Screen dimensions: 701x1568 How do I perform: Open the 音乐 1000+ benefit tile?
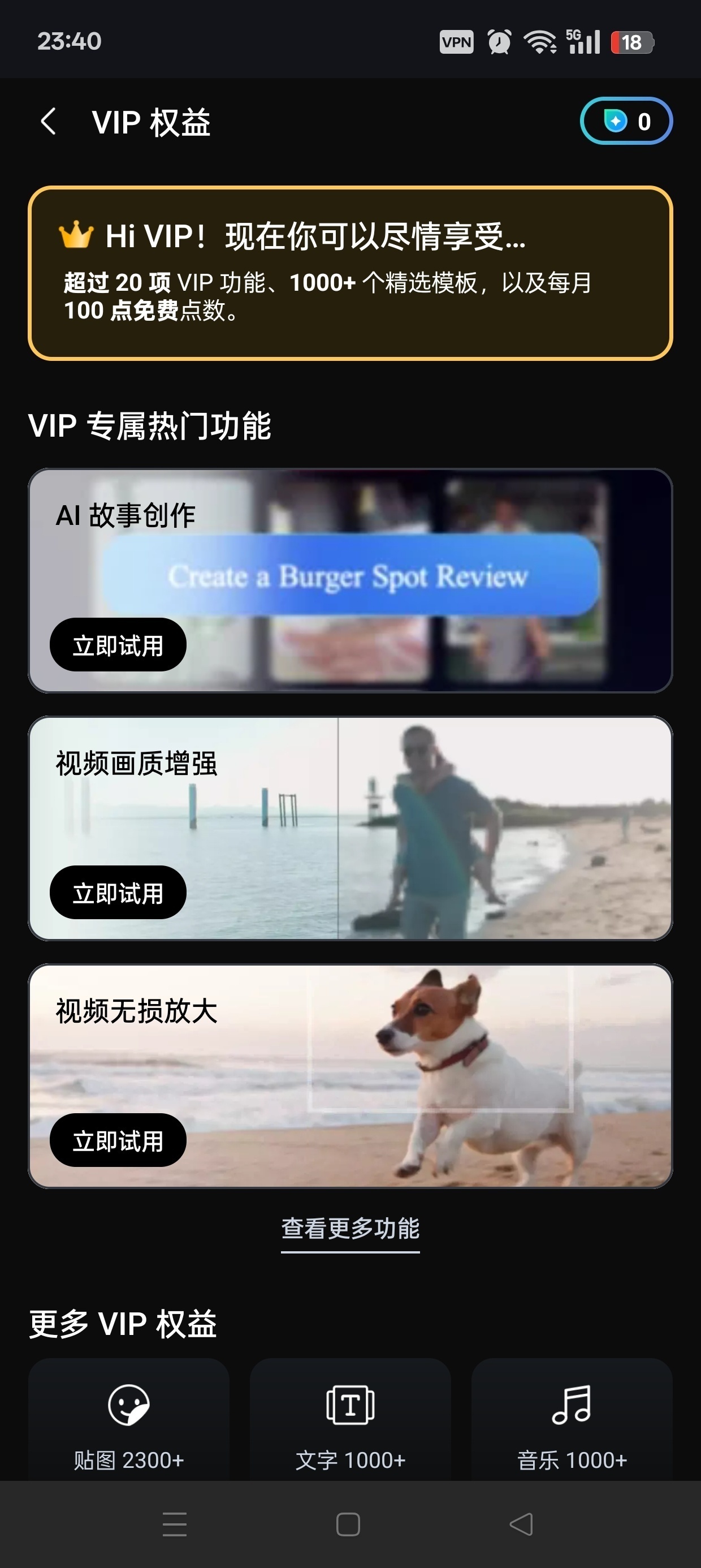point(572,1419)
